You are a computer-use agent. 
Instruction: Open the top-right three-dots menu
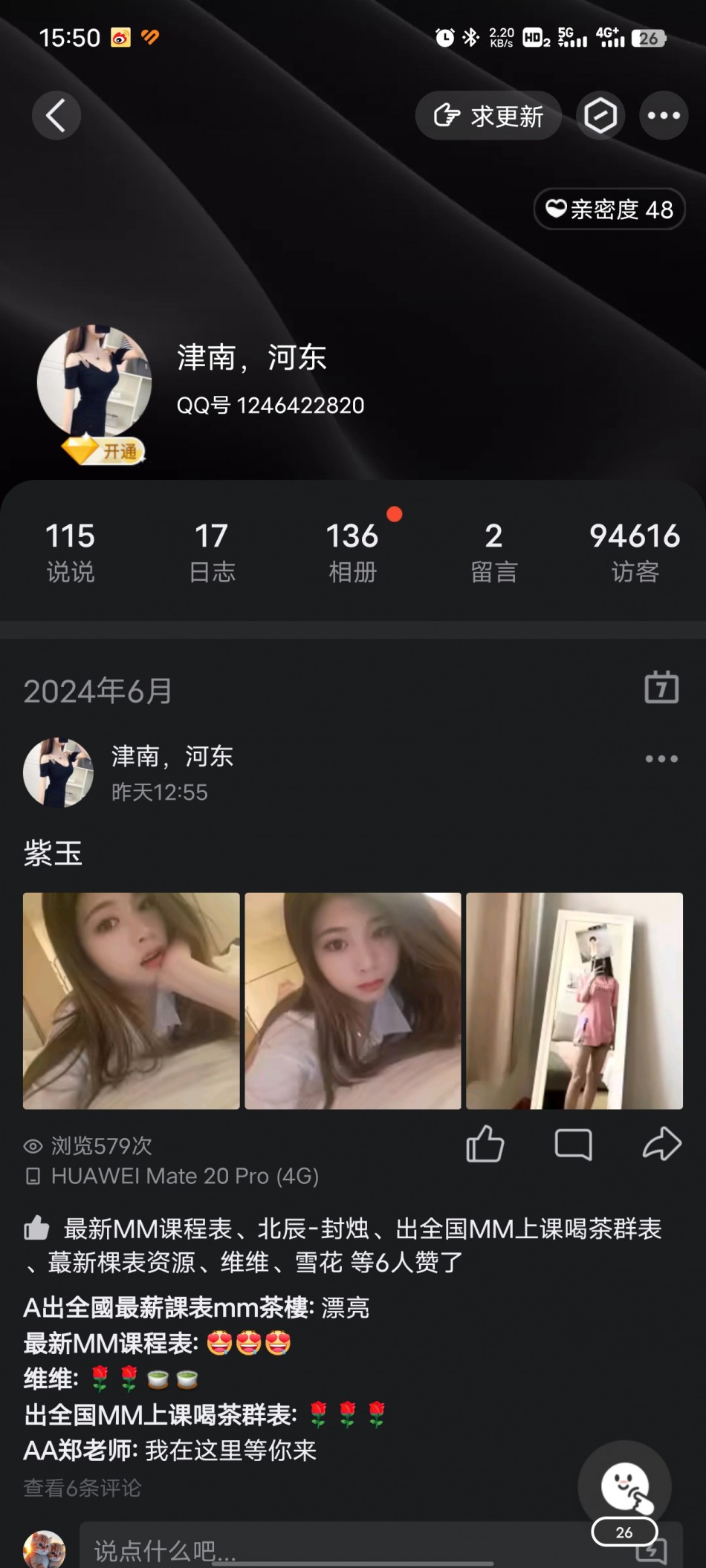click(664, 116)
